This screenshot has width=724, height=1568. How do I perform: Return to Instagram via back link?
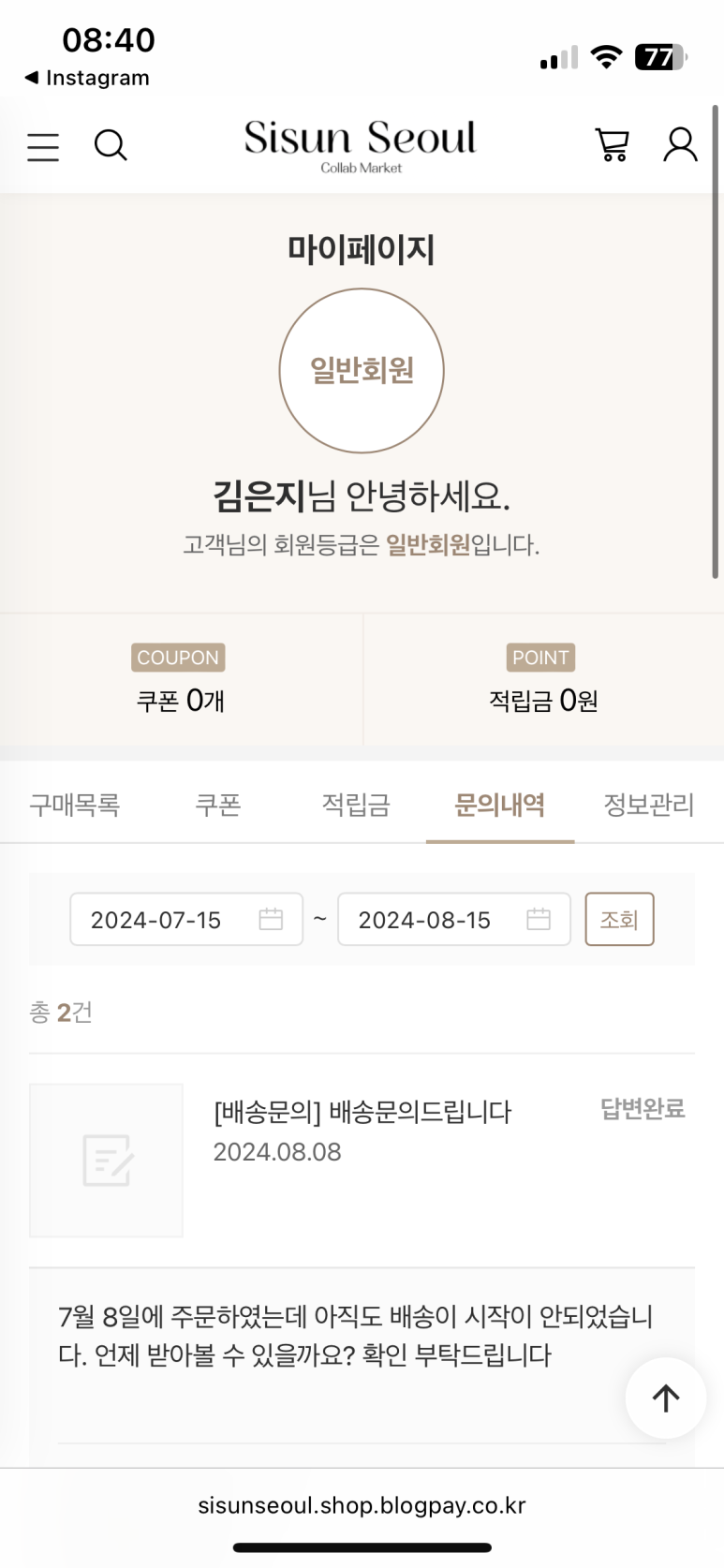tap(87, 78)
